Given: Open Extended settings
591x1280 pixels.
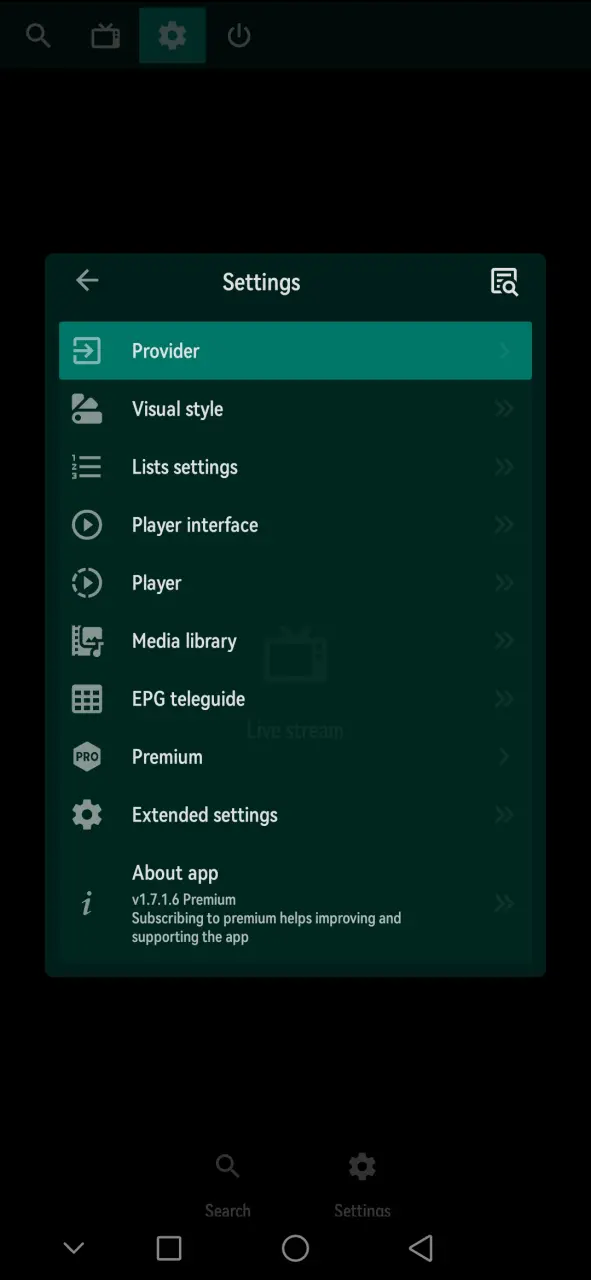Looking at the screenshot, I should point(295,815).
